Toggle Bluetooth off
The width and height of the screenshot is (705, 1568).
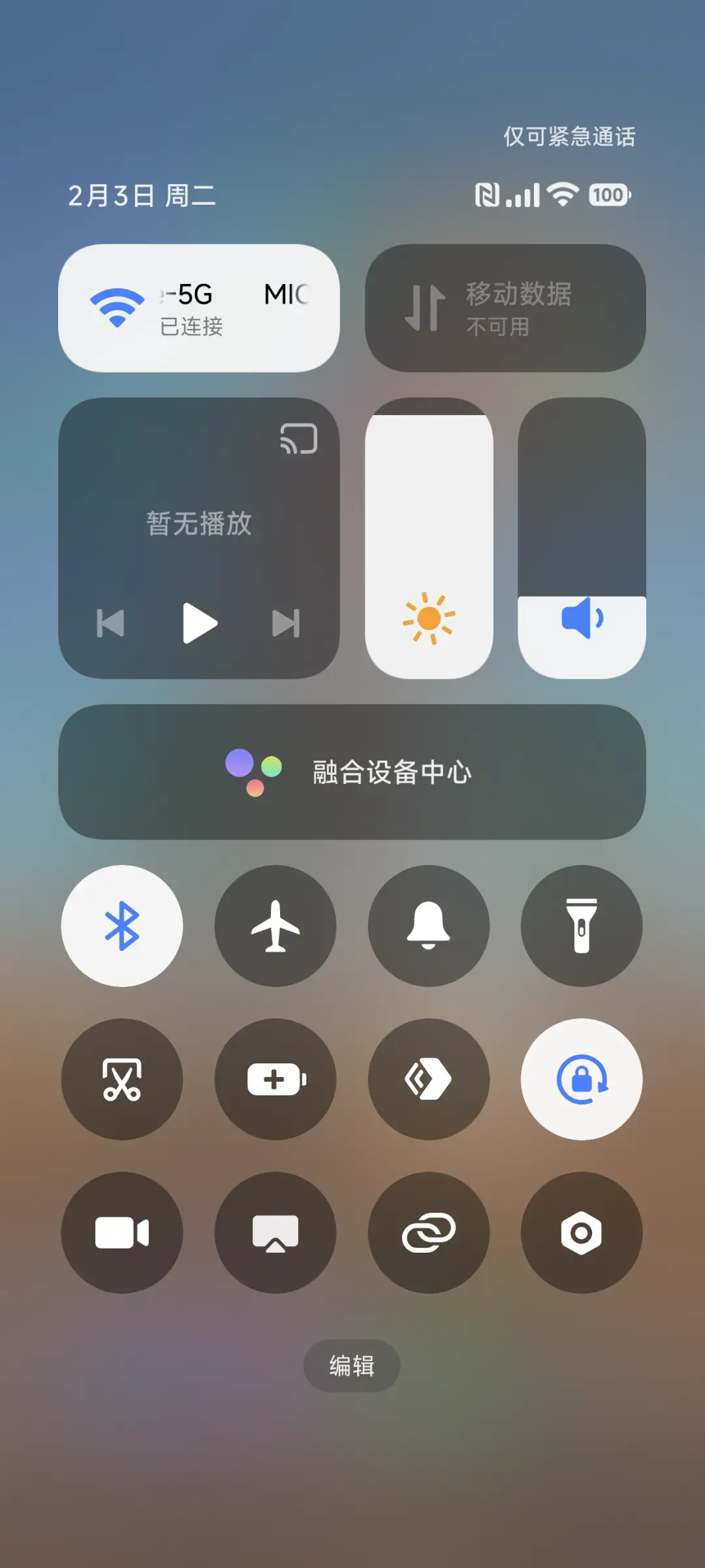point(122,927)
